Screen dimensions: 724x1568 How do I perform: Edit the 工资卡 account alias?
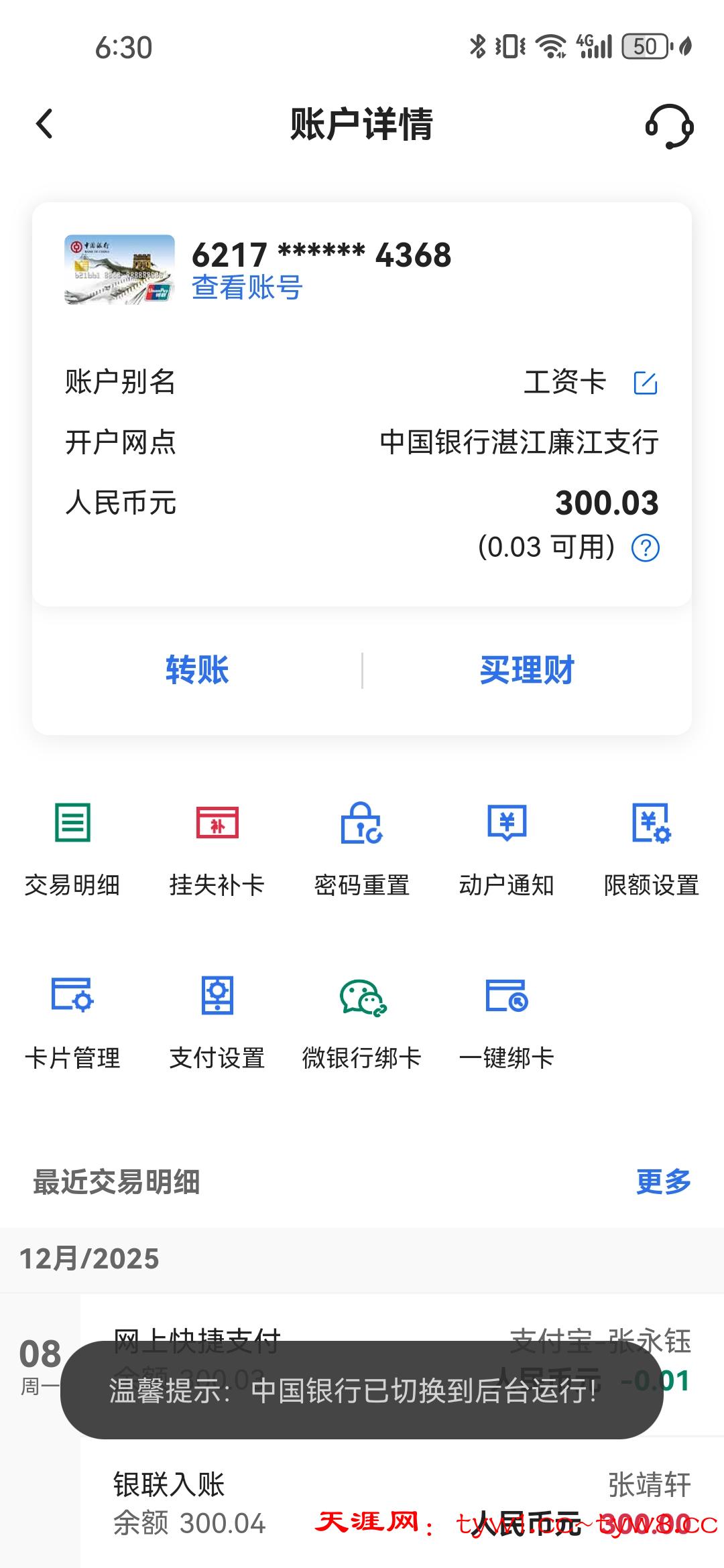click(646, 383)
